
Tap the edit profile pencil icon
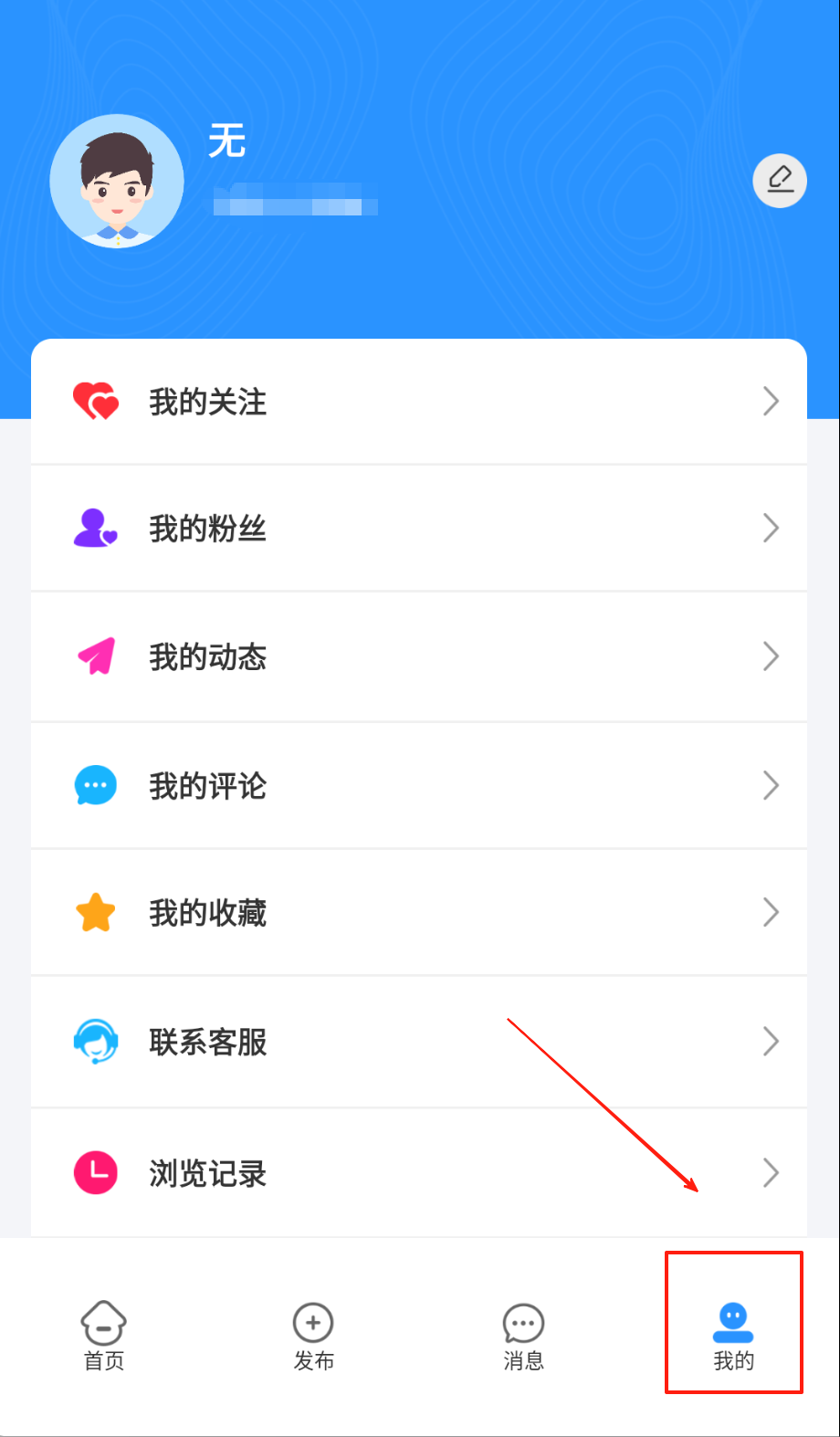(779, 181)
